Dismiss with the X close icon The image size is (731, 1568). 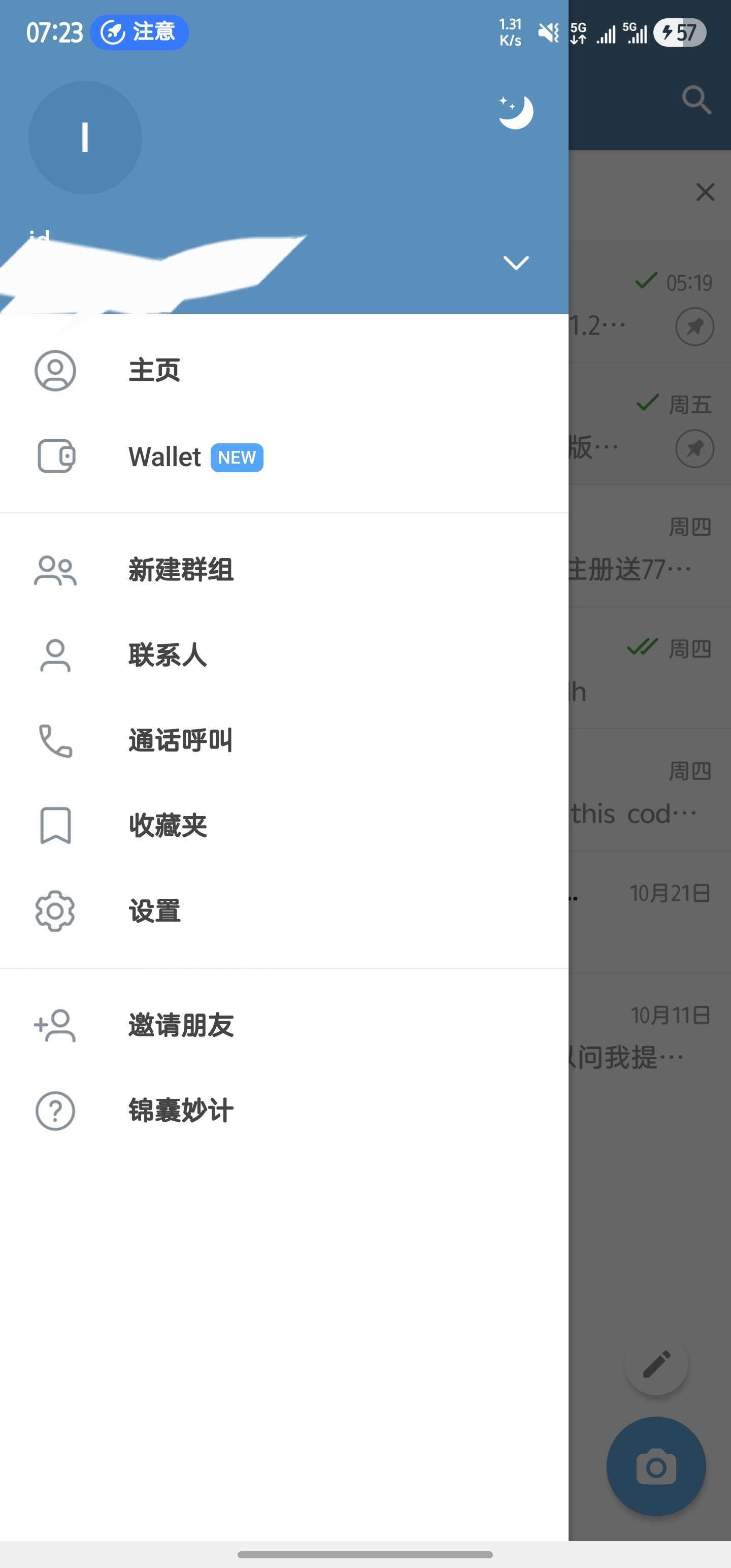tap(705, 192)
